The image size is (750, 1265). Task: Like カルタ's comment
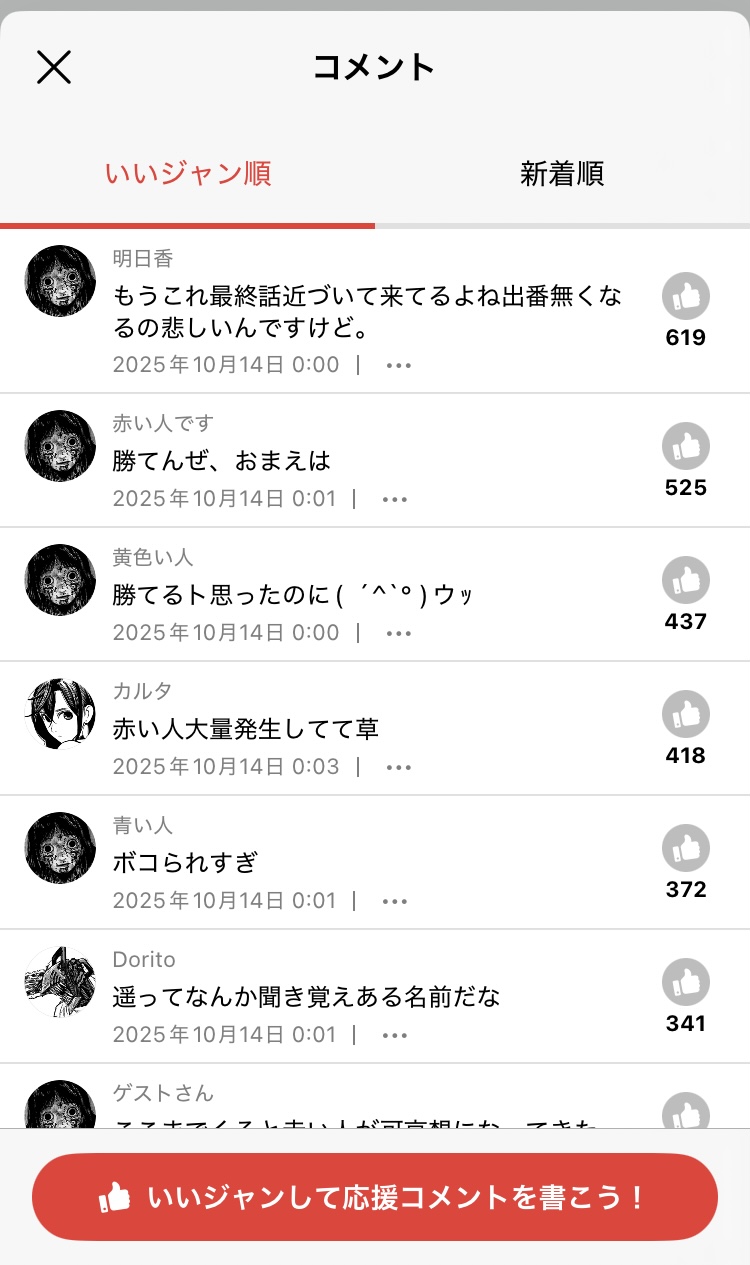pos(686,714)
